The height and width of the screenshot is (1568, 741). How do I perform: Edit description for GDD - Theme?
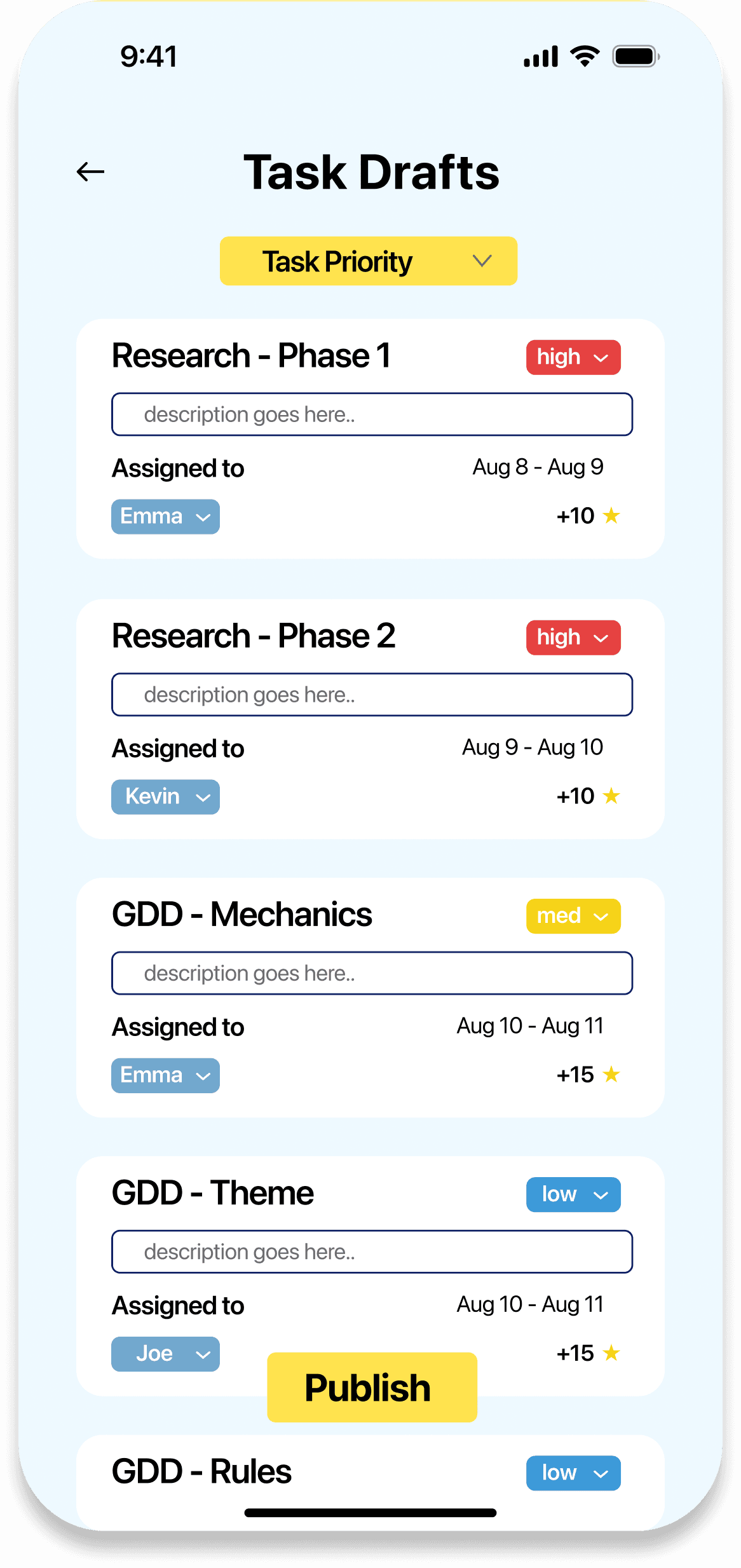(x=372, y=1251)
